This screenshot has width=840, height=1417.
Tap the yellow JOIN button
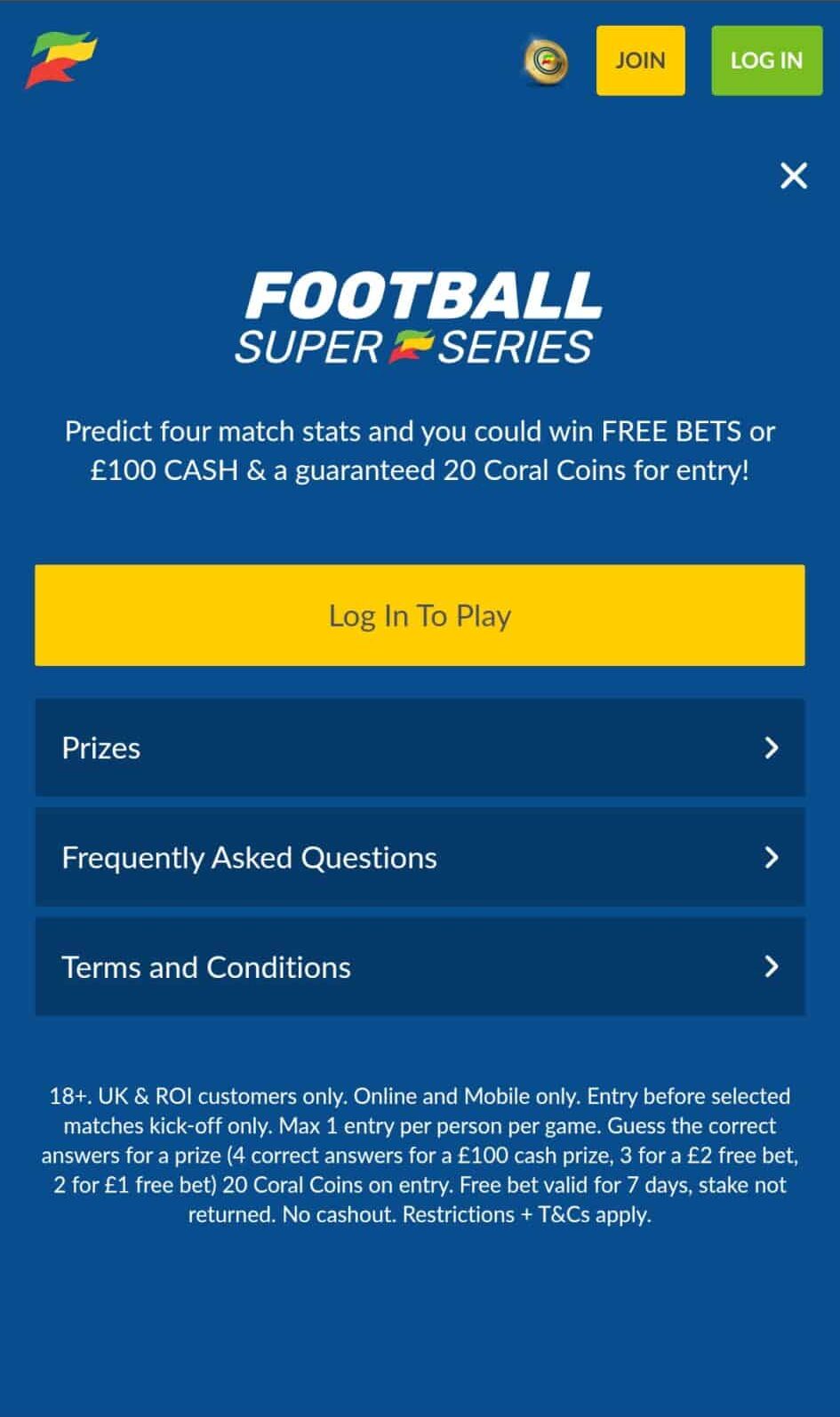640,60
